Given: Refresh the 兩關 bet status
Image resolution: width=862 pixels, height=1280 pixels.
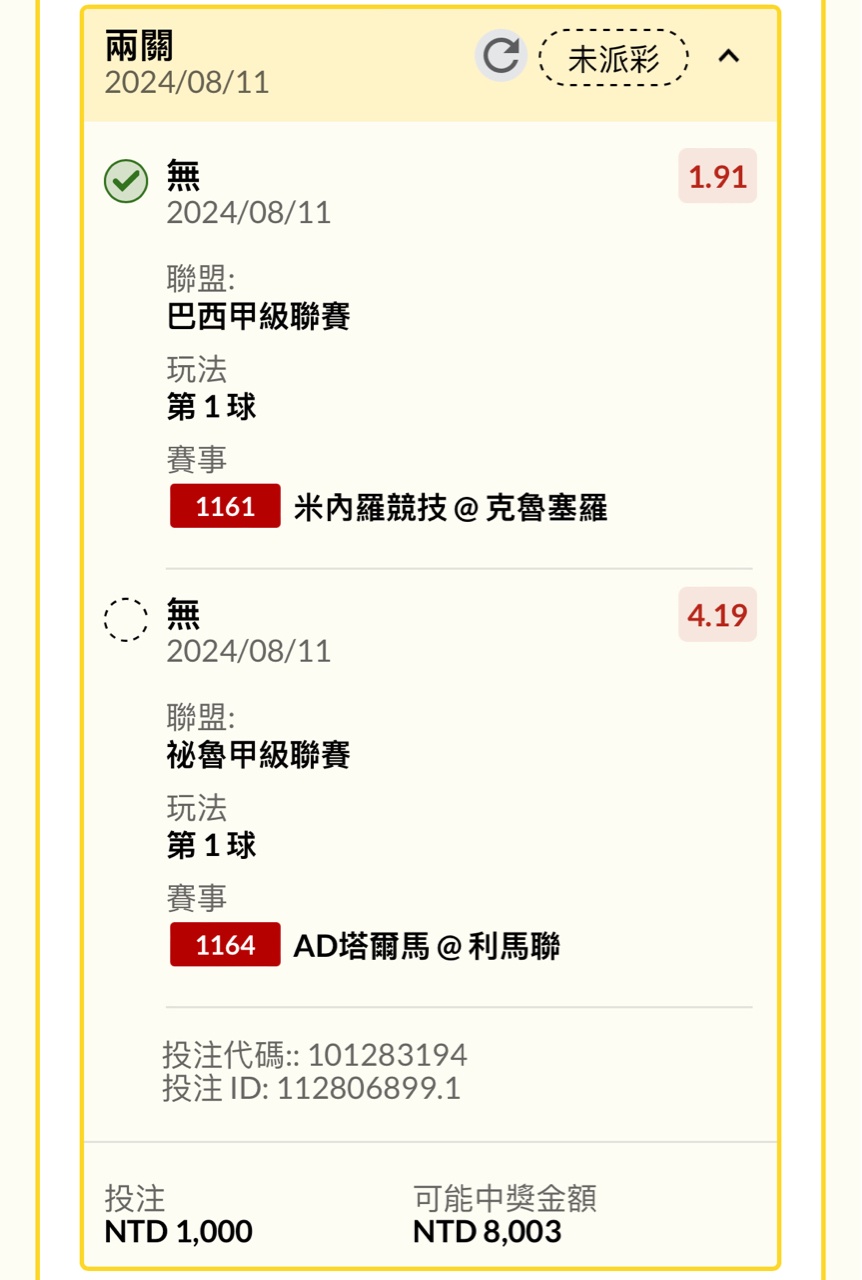Looking at the screenshot, I should (x=500, y=57).
